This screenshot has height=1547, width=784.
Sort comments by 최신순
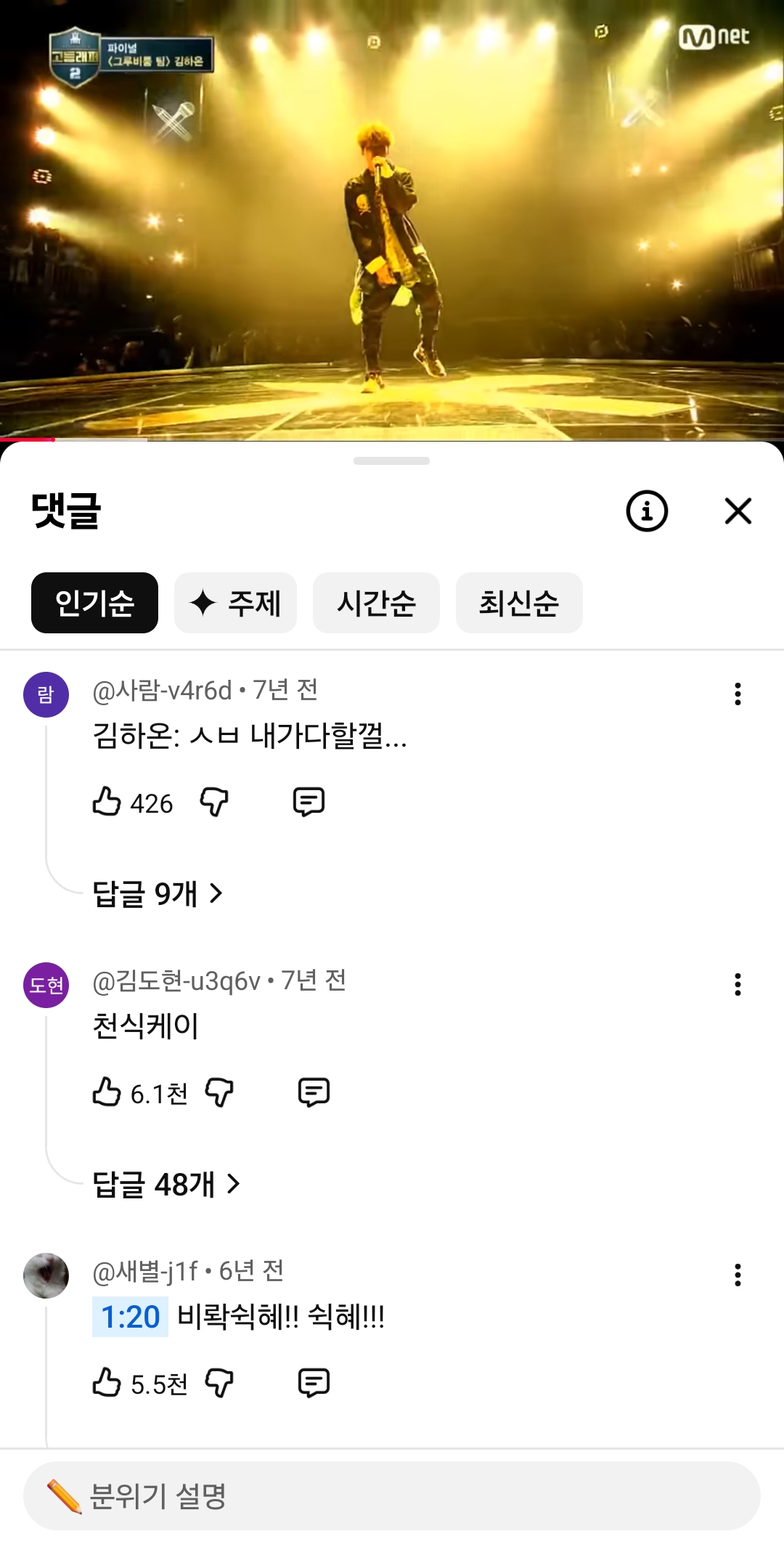[519, 603]
